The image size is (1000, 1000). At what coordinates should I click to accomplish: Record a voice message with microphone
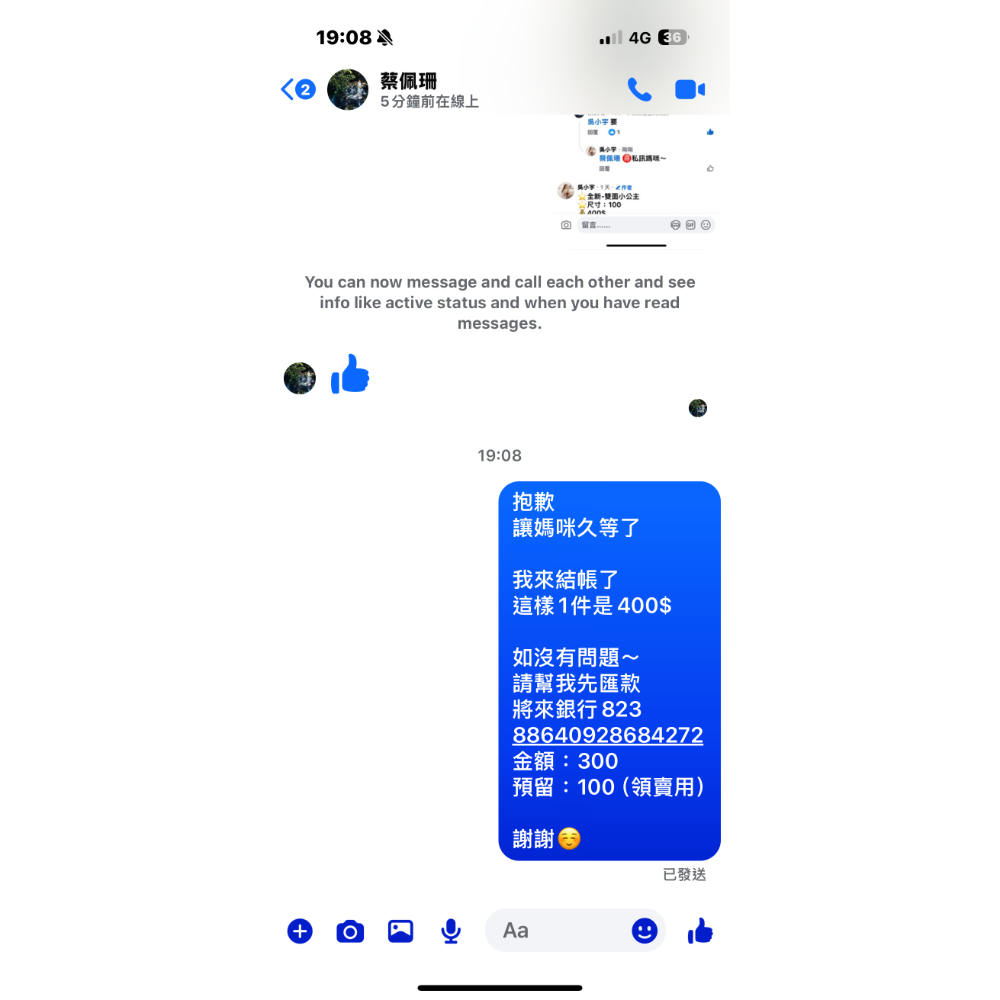[451, 931]
